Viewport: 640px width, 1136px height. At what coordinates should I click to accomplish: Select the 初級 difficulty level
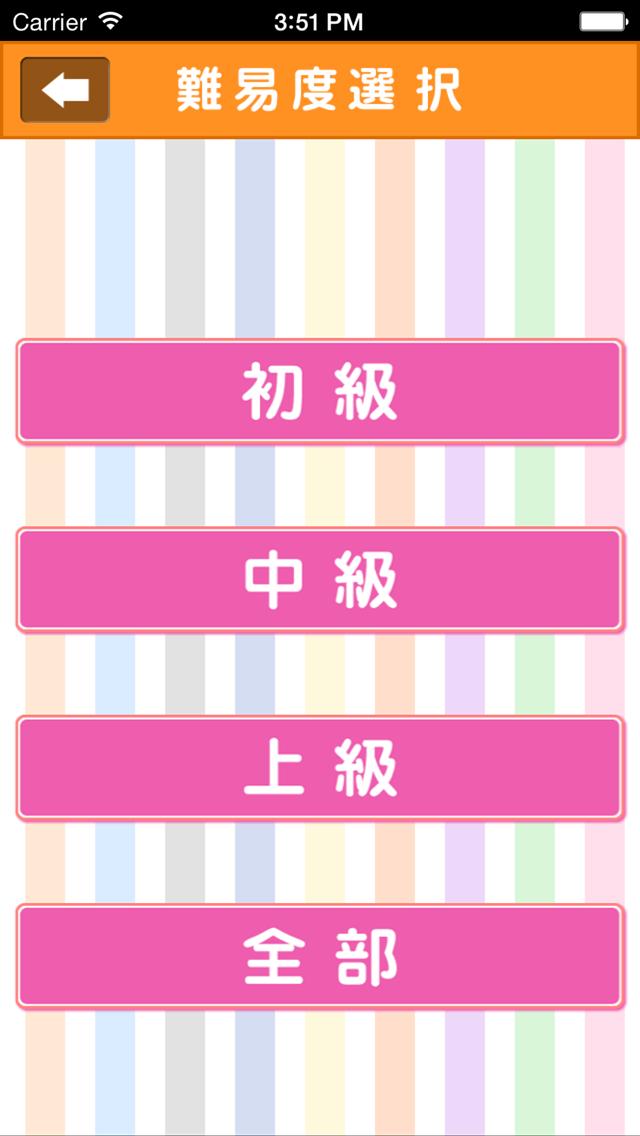[320, 391]
